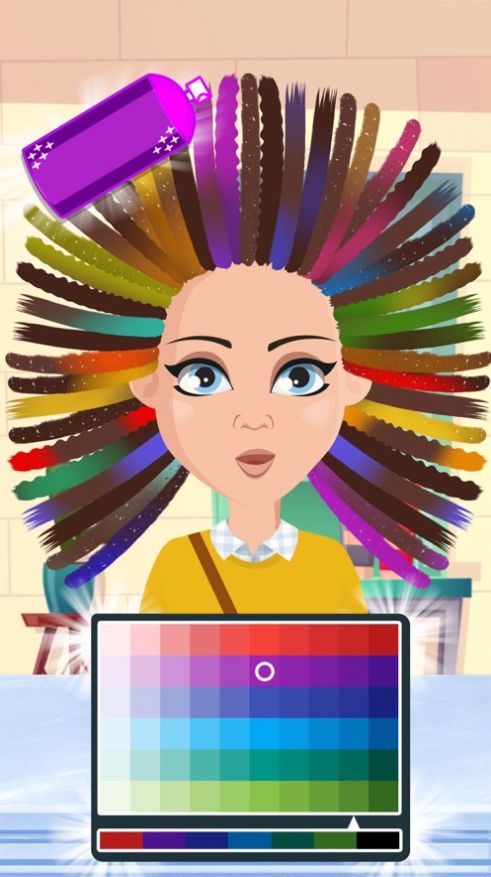This screenshot has width=491, height=877.
Task: Pick the brightest red in the top row
Action: click(x=264, y=639)
